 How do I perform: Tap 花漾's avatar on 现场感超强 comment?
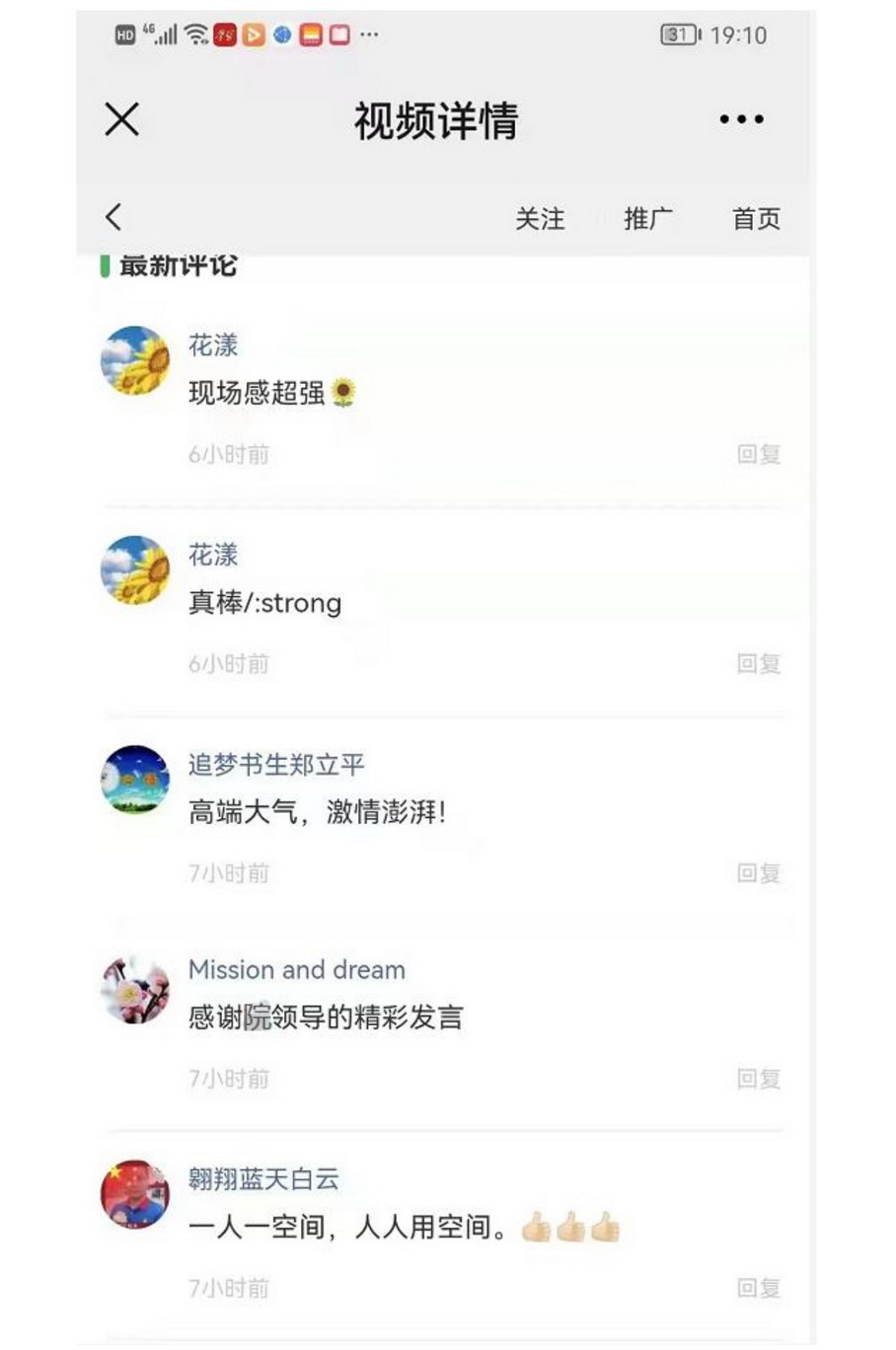(135, 361)
